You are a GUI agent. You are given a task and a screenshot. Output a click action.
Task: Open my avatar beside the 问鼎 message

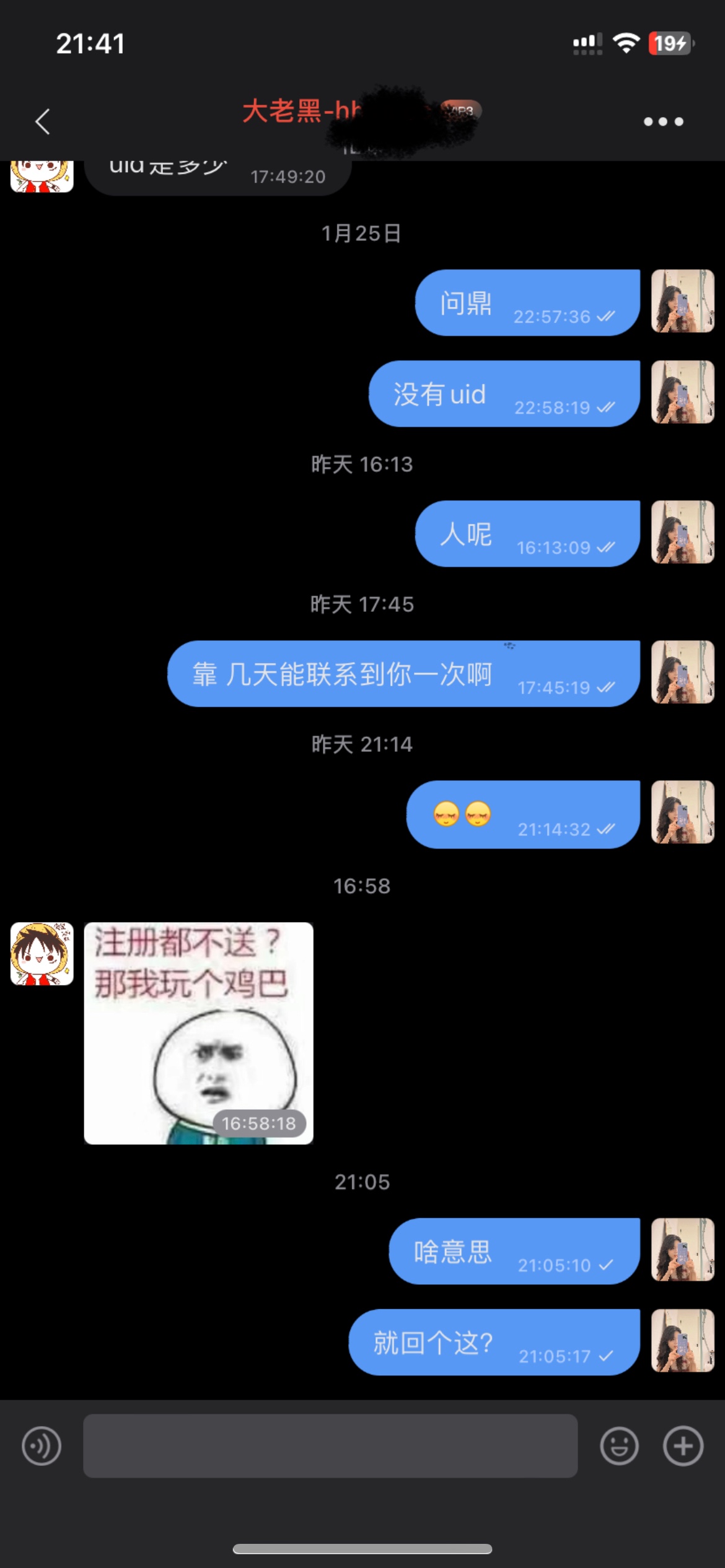tap(682, 301)
